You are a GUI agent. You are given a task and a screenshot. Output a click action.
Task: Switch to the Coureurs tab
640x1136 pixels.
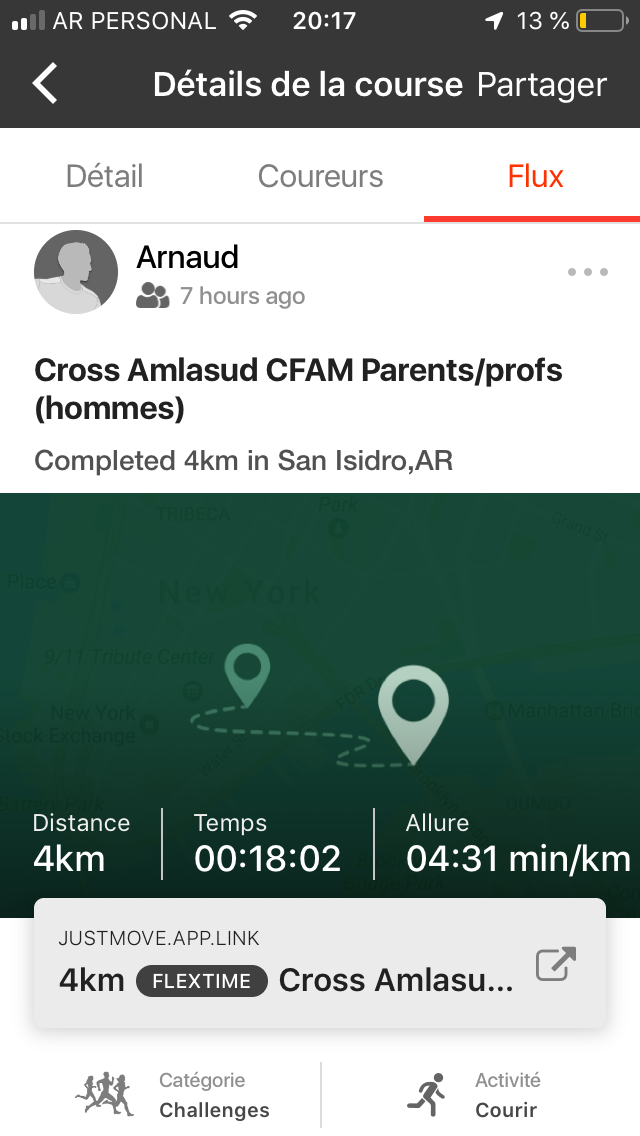point(320,176)
